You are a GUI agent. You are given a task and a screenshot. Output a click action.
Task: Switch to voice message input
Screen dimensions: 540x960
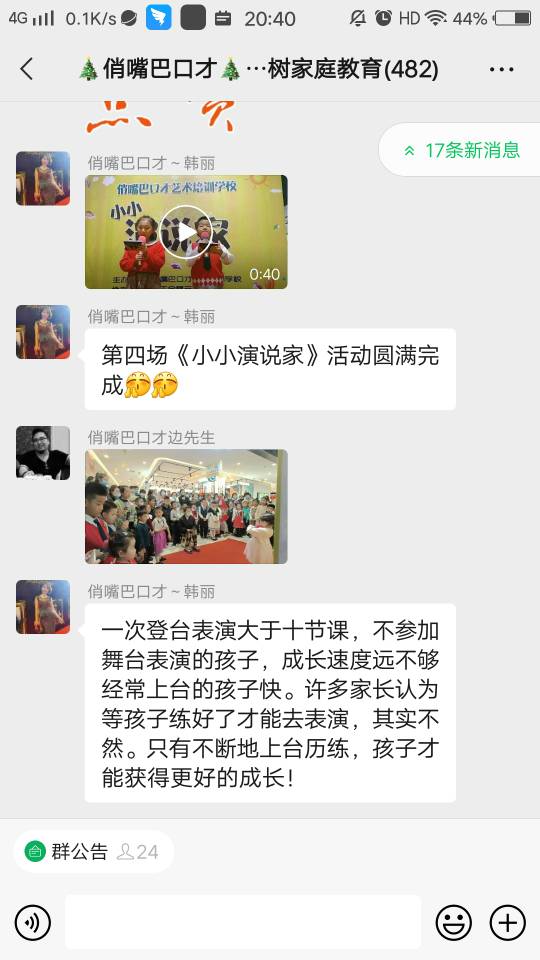coord(32,923)
